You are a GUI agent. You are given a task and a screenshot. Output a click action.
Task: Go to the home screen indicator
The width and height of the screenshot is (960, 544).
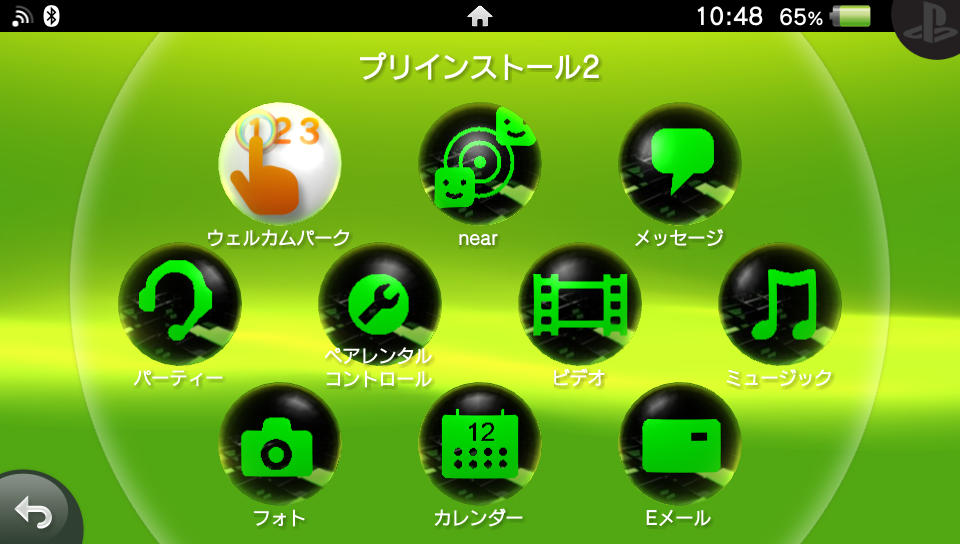click(x=480, y=17)
